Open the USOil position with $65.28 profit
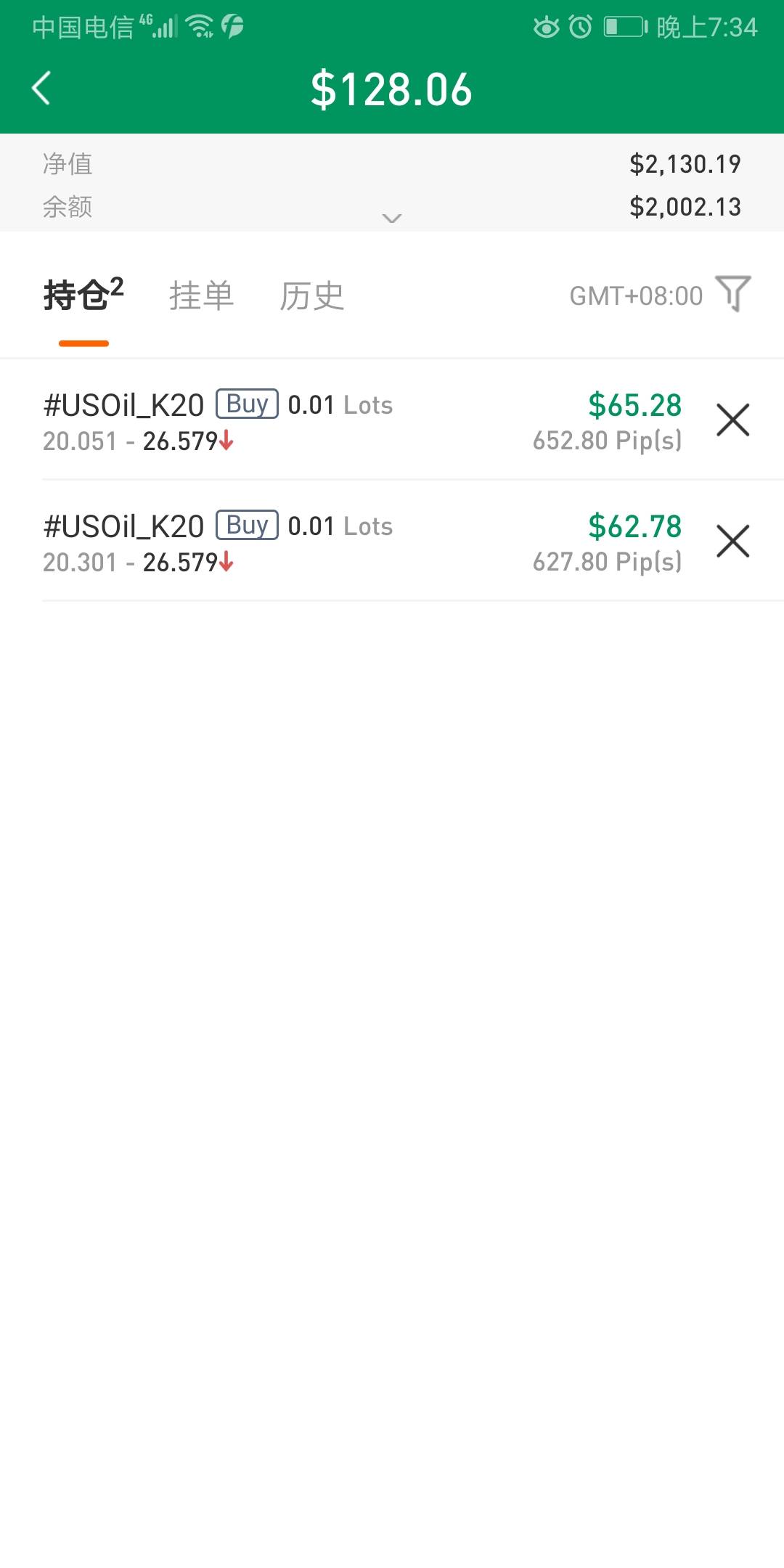The height and width of the screenshot is (1568, 784). pyautogui.click(x=327, y=421)
